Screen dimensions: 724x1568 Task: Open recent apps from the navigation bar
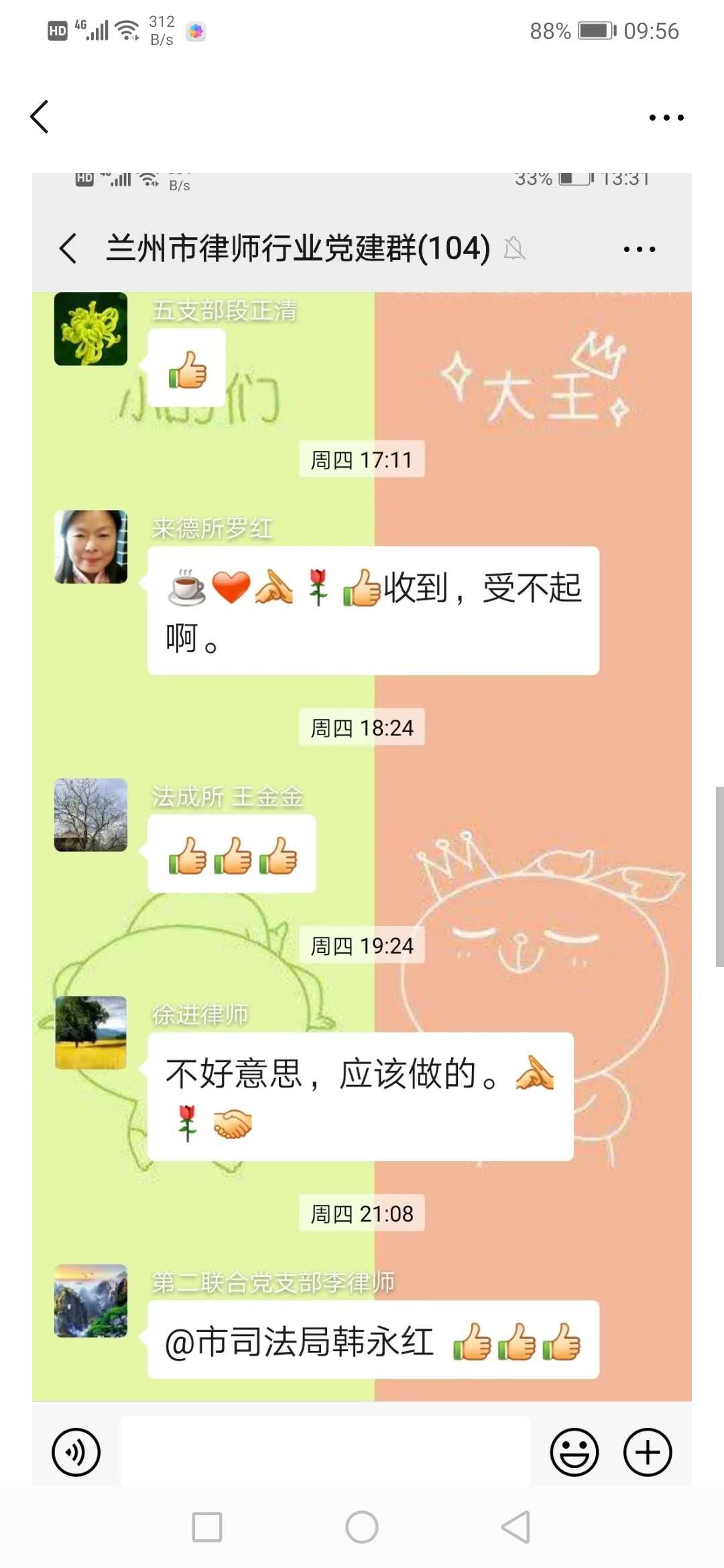tap(207, 1527)
